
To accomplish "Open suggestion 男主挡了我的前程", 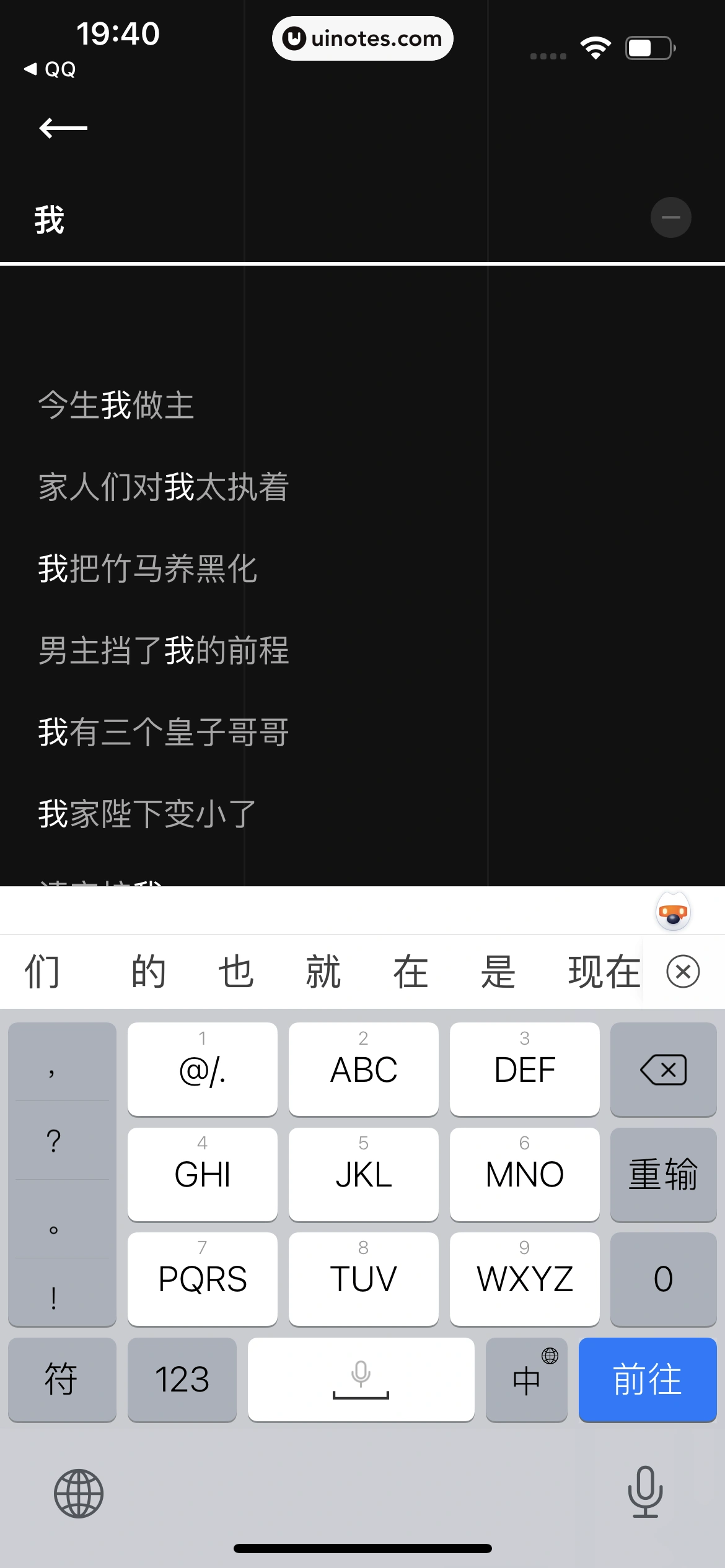I will click(x=164, y=650).
